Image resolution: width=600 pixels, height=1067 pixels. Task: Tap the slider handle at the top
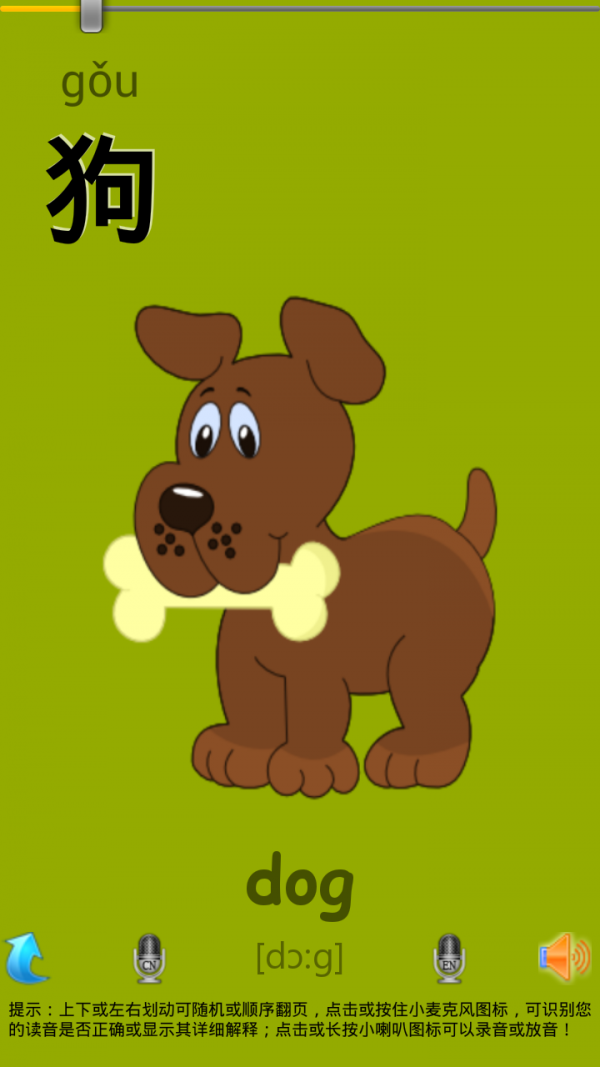[91, 13]
